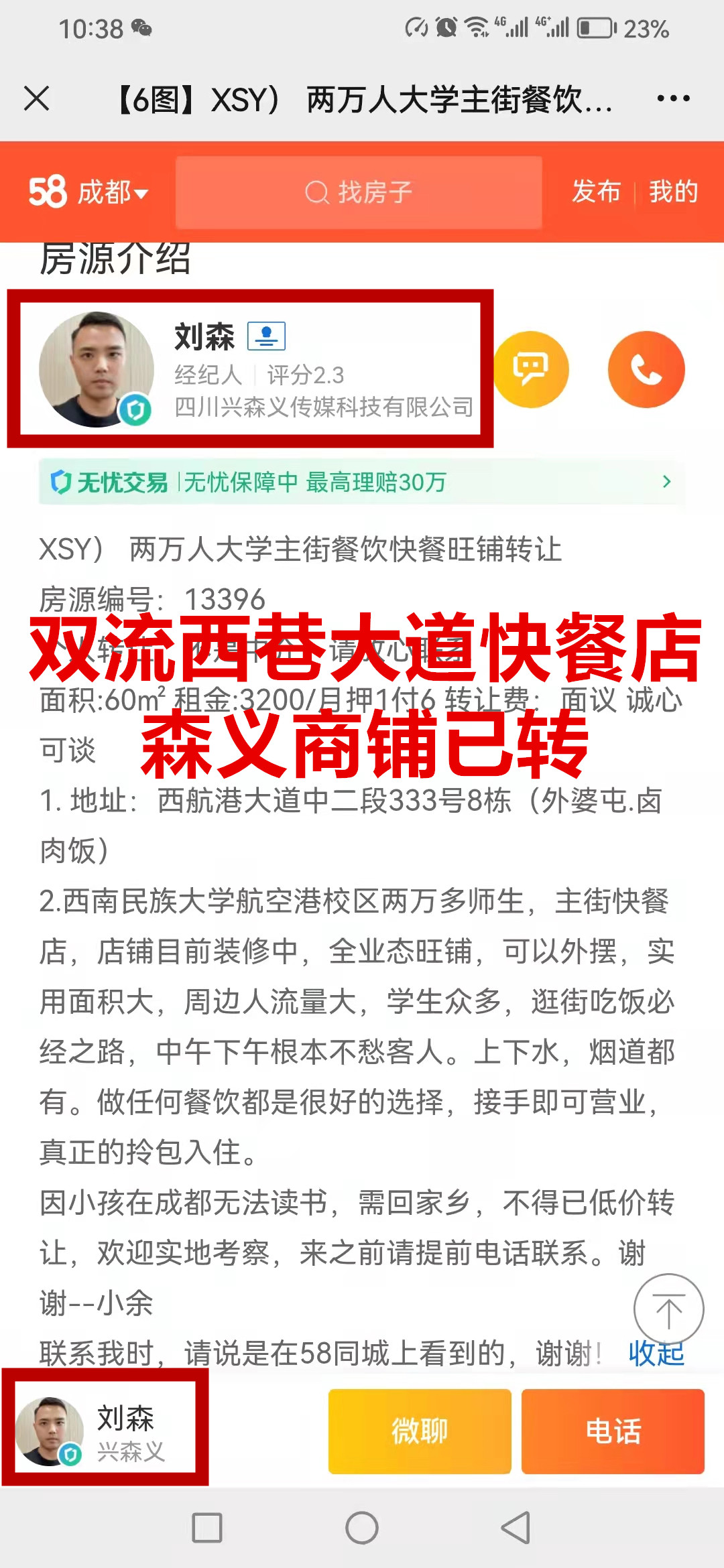Go to the system home screen
The height and width of the screenshot is (1568, 724).
pos(362,1528)
